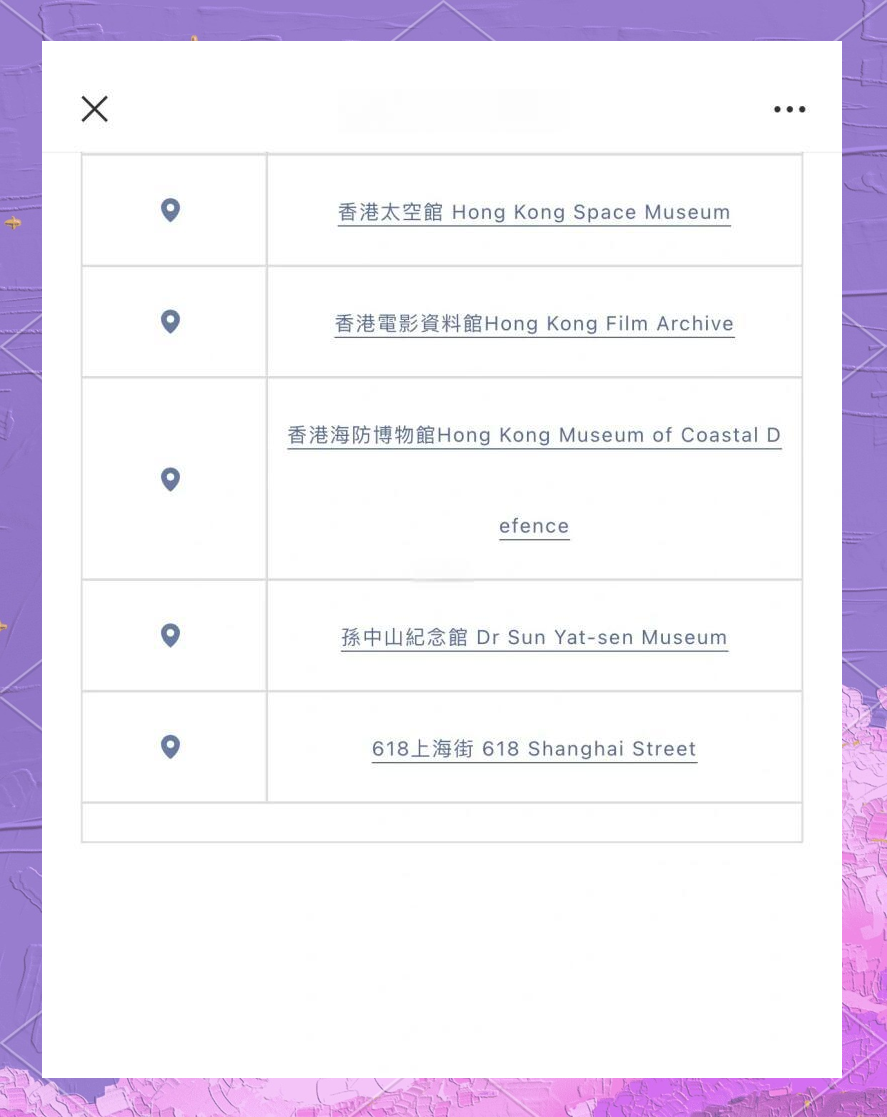Viewport: 887px width, 1117px height.
Task: Follow the 618 Shanghai Street link
Action: pos(534,749)
